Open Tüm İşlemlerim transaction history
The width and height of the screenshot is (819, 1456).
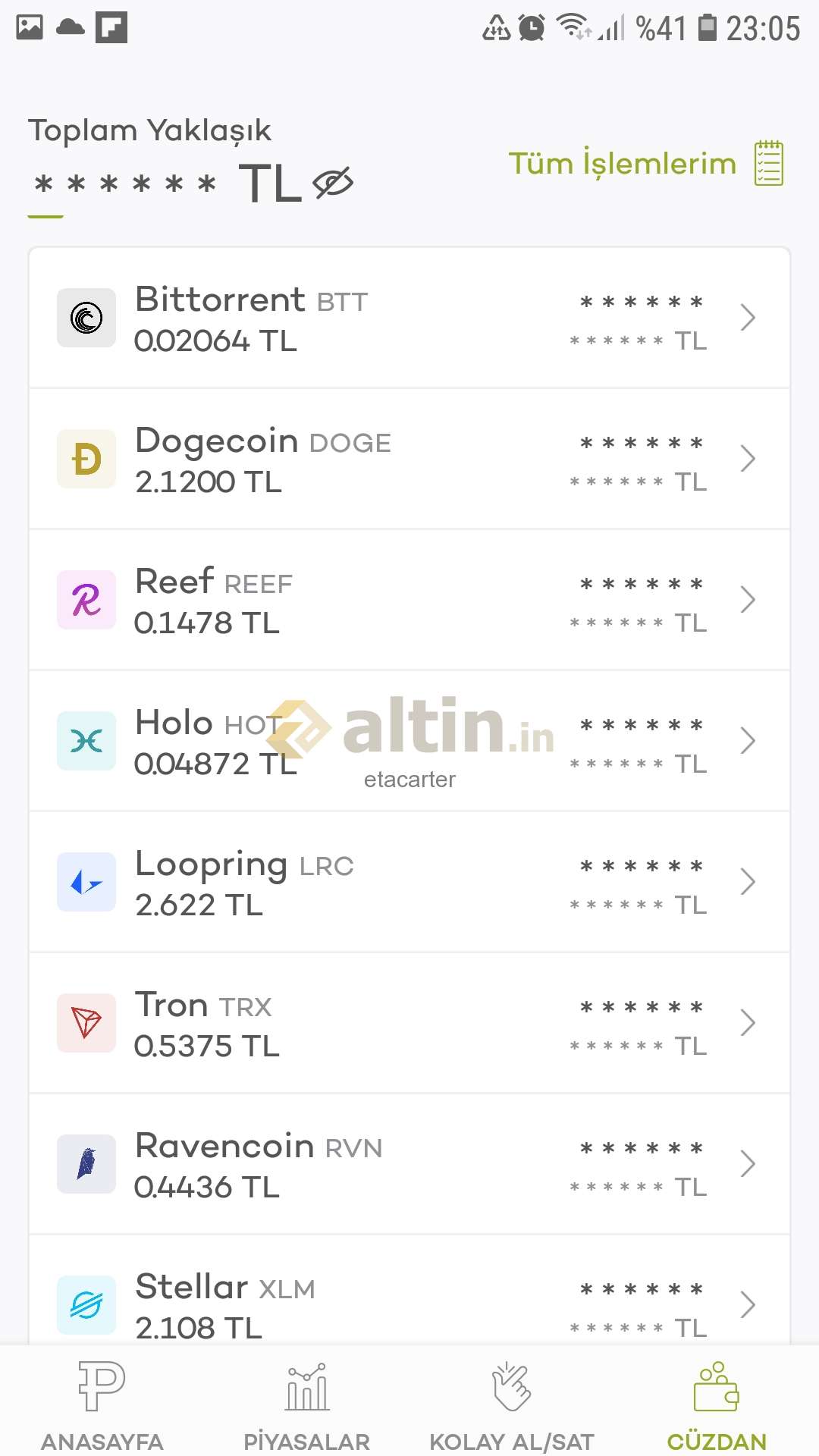[646, 163]
